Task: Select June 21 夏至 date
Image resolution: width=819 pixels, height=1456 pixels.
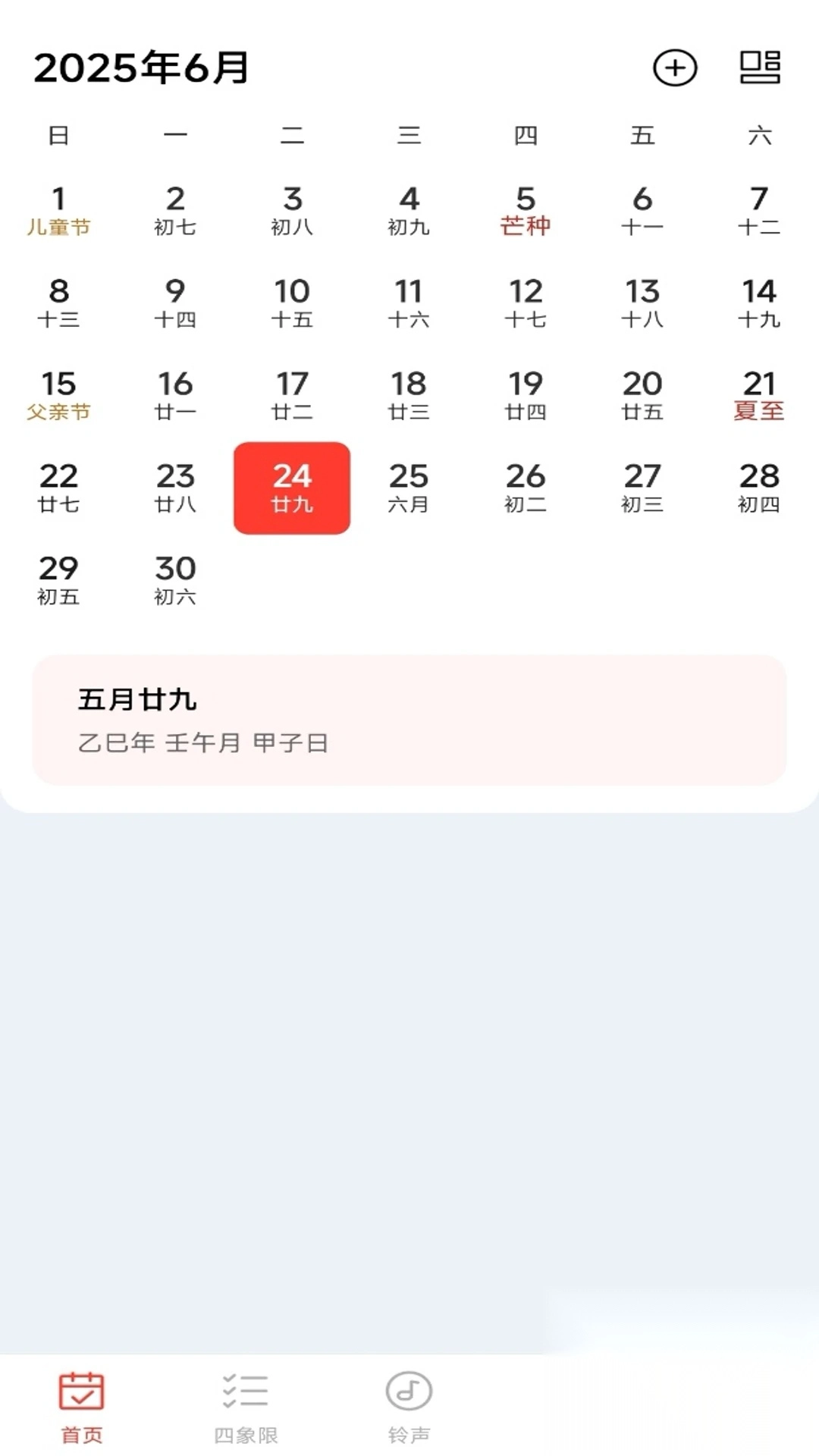Action: click(760, 394)
